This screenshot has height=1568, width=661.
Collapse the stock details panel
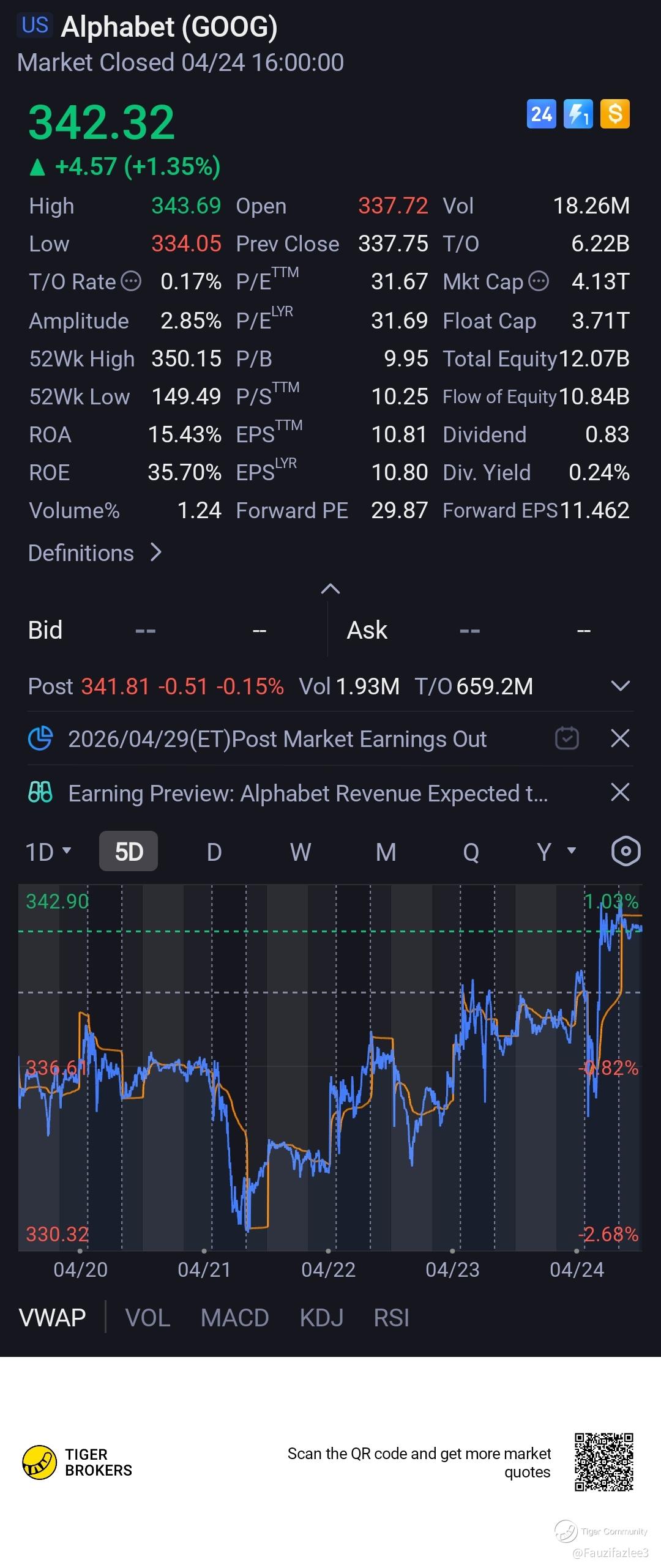(x=330, y=589)
